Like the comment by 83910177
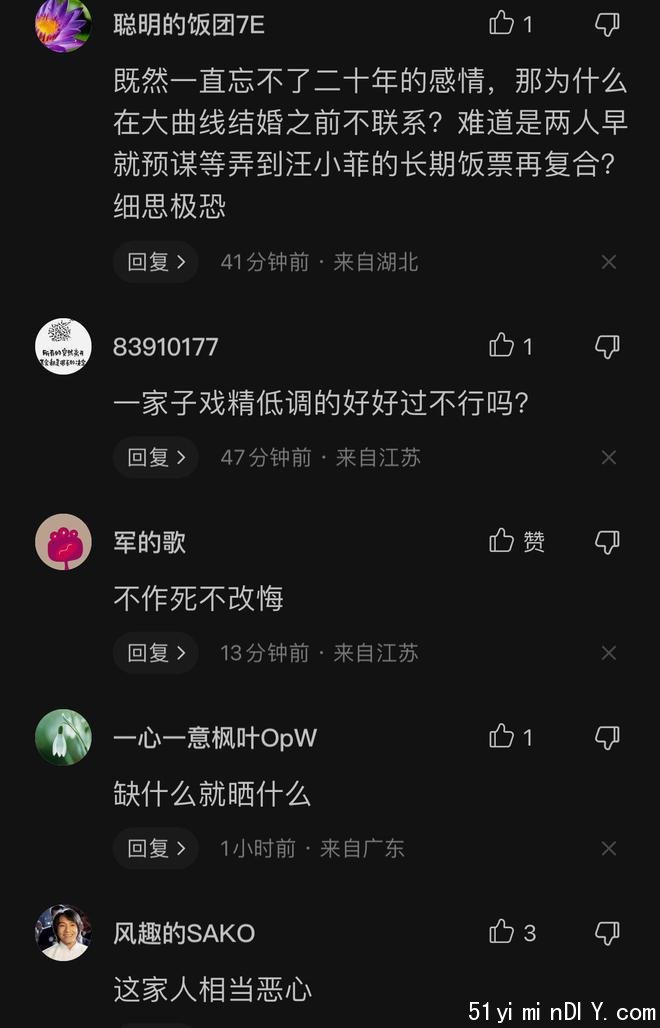Image resolution: width=660 pixels, height=1028 pixels. tap(502, 346)
